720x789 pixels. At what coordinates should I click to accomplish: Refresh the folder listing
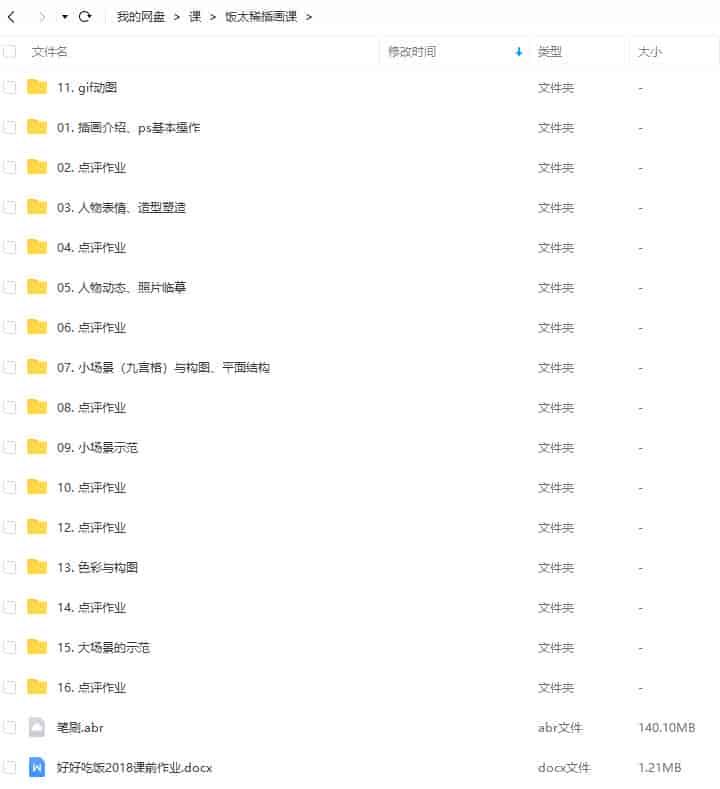(85, 17)
